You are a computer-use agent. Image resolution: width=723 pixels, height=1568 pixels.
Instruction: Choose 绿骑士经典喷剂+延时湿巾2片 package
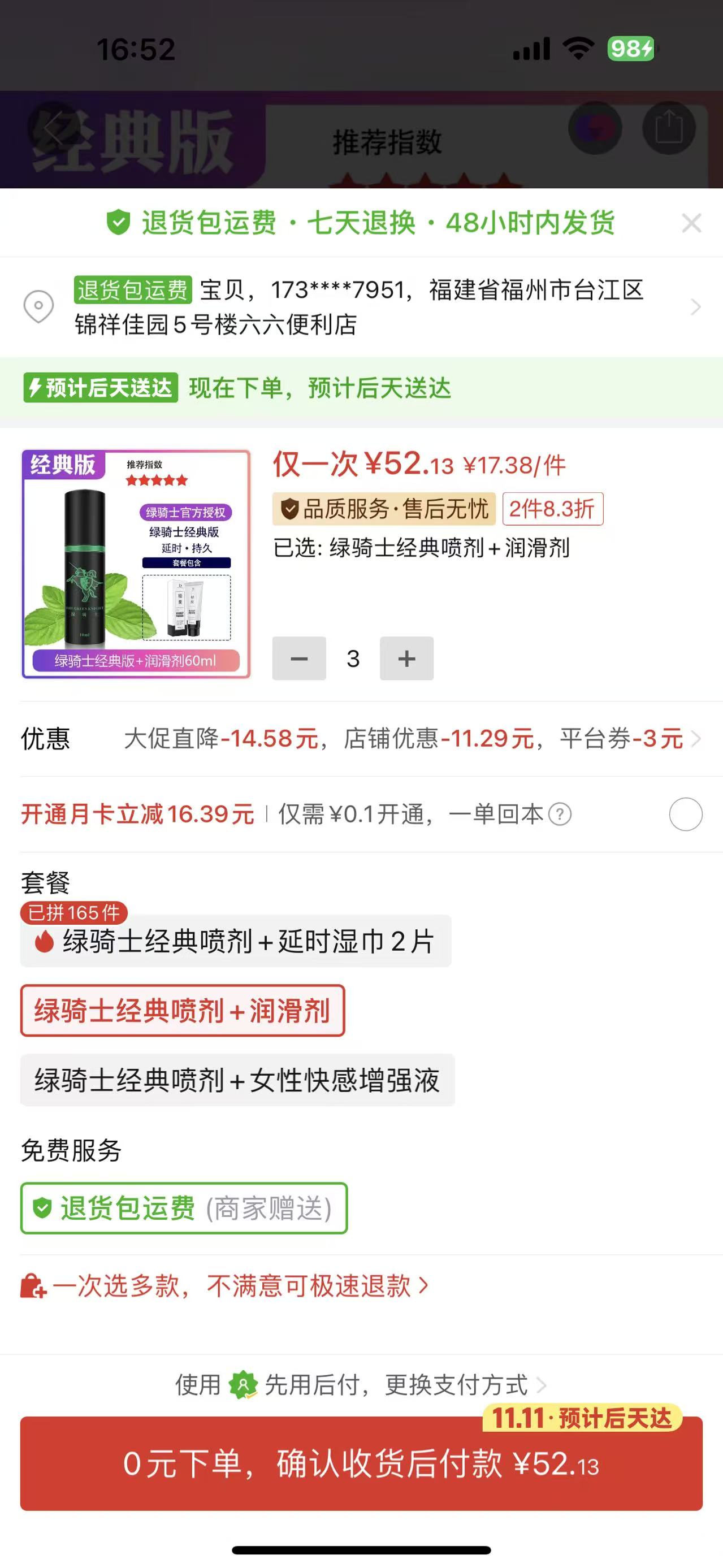(236, 941)
